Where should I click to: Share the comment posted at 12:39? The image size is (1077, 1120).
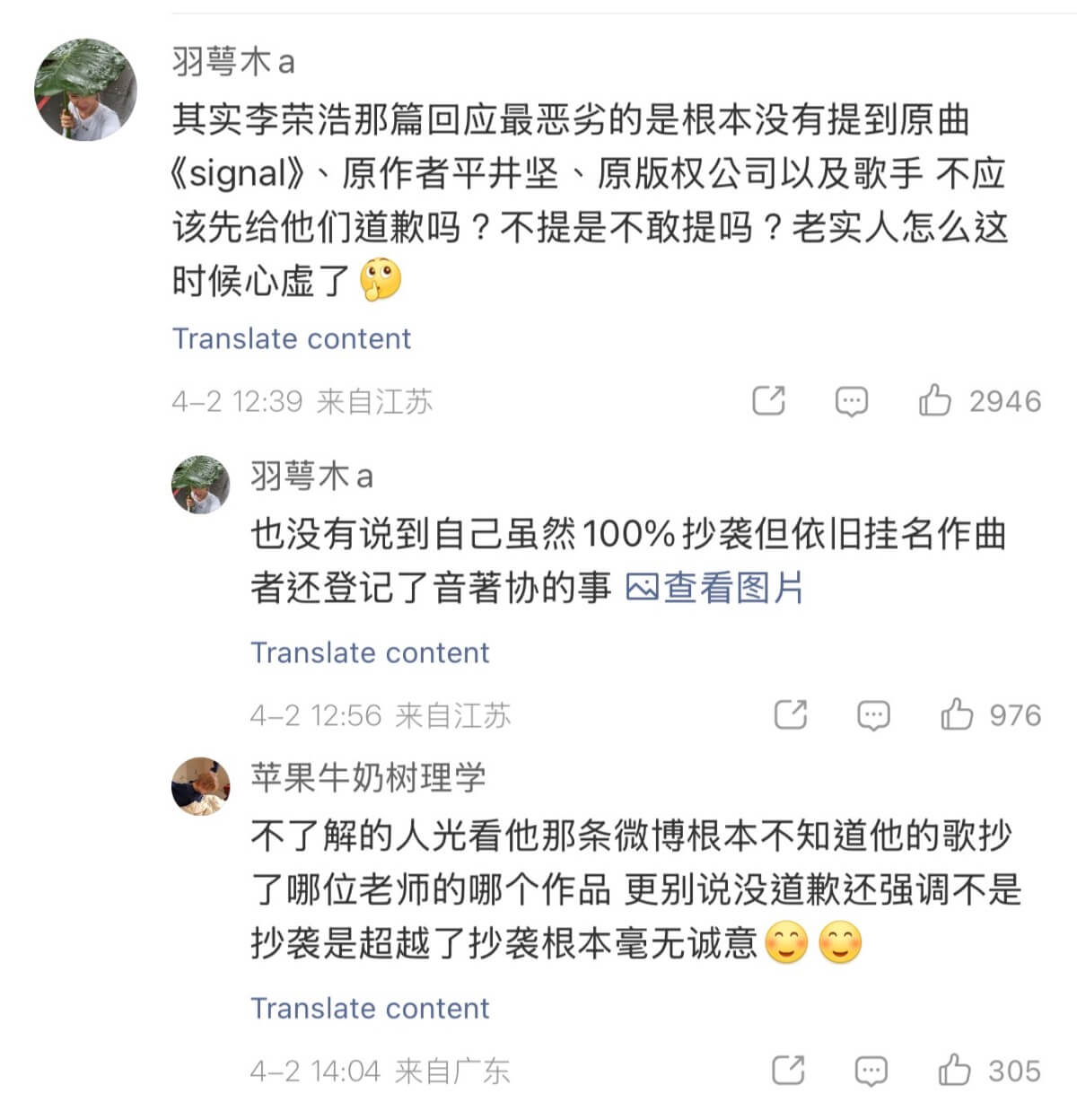tap(768, 400)
